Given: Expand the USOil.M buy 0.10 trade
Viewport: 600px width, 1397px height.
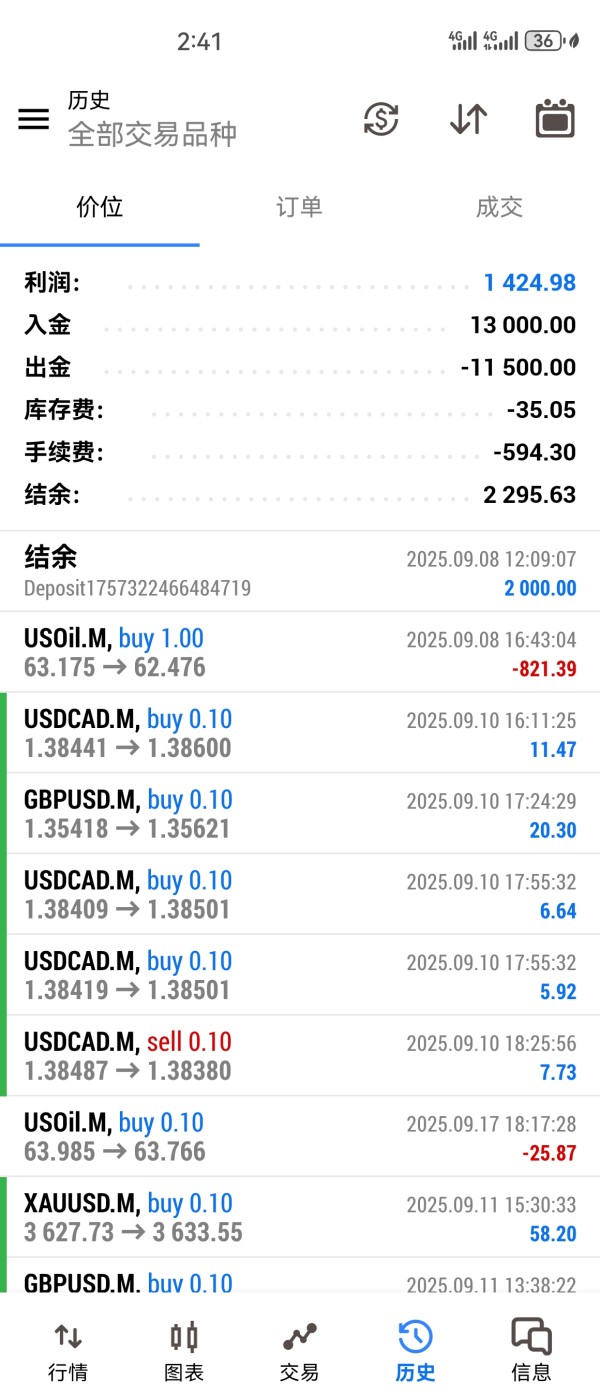Looking at the screenshot, I should pos(300,1136).
